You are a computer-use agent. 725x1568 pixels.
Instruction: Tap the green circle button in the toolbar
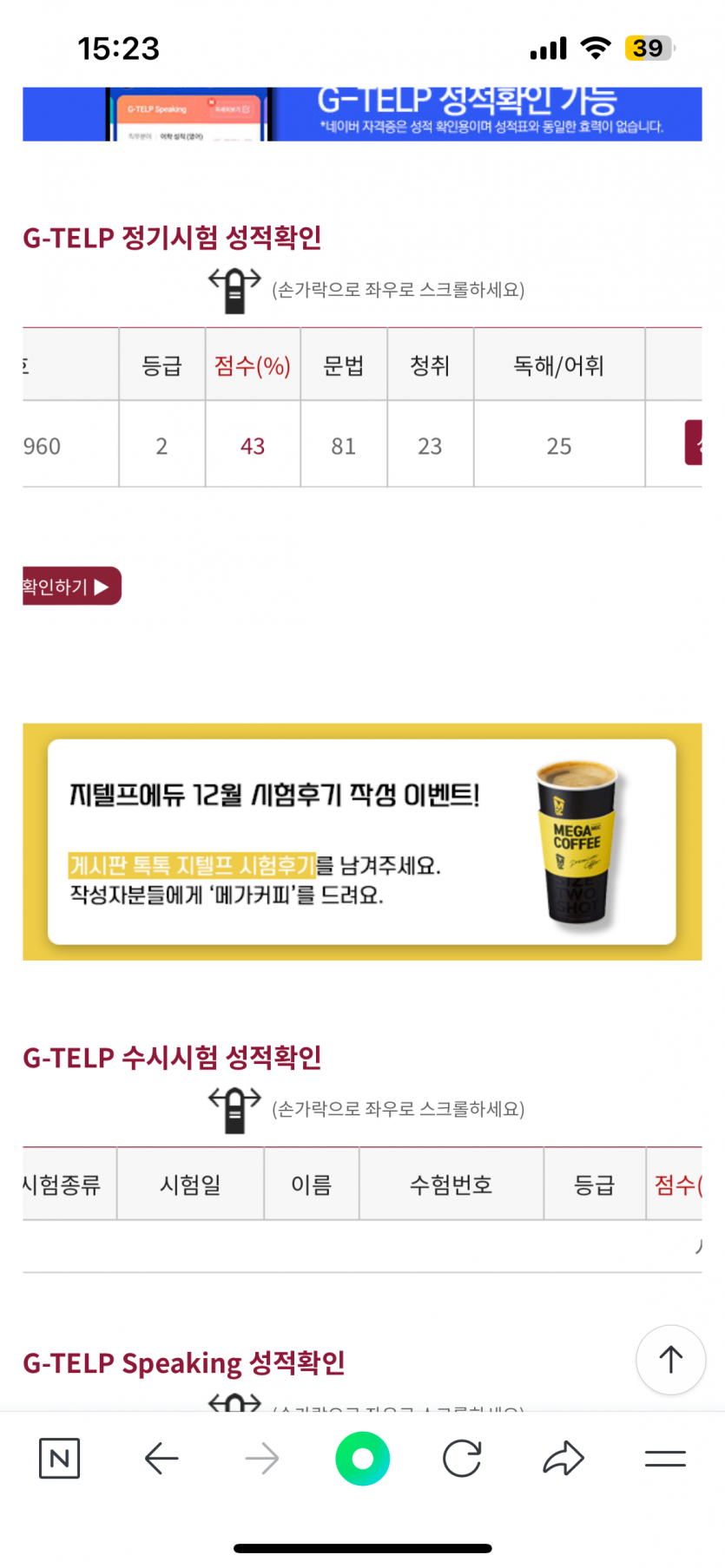[362, 1459]
